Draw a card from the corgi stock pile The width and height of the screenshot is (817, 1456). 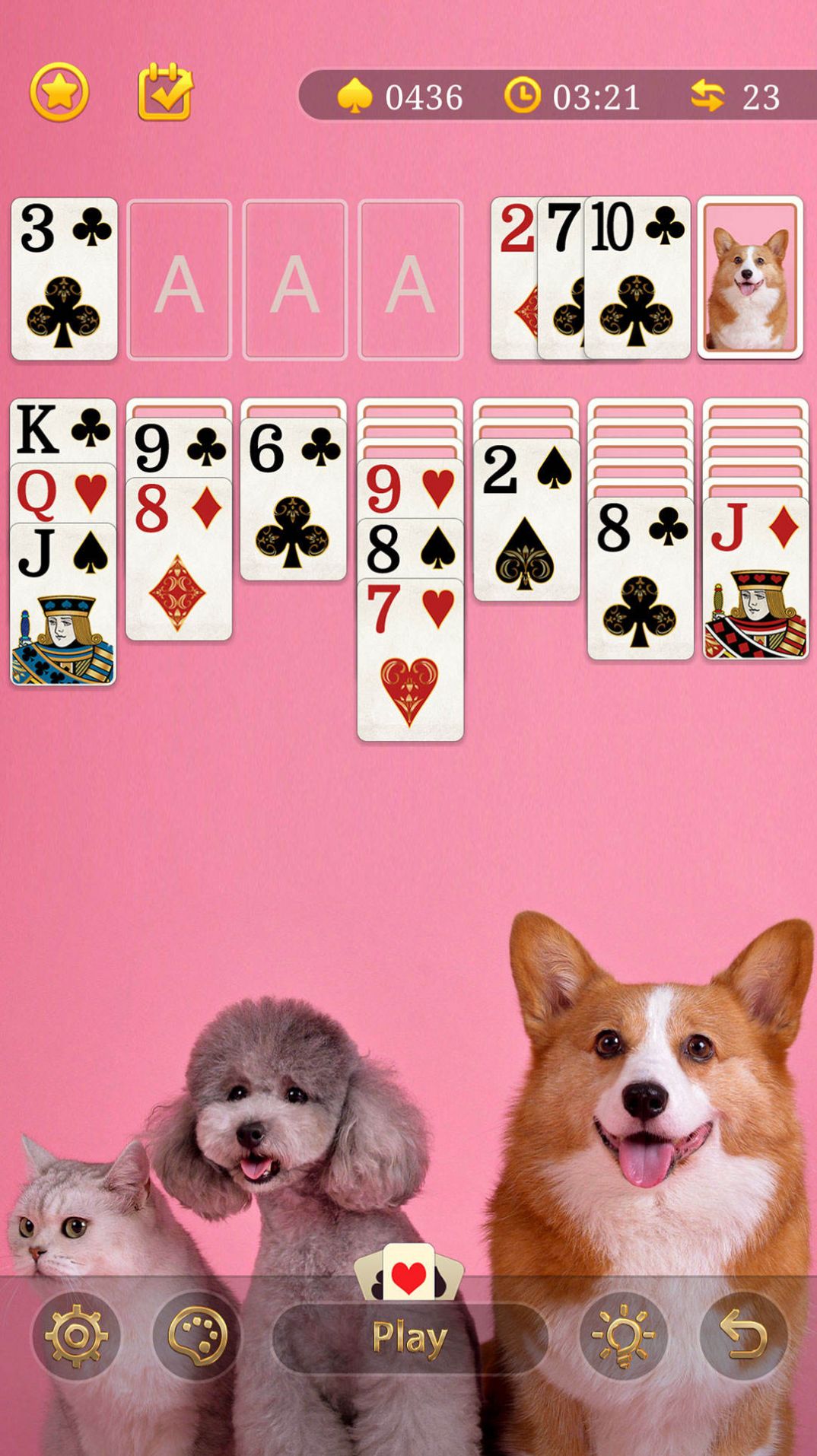click(x=750, y=278)
